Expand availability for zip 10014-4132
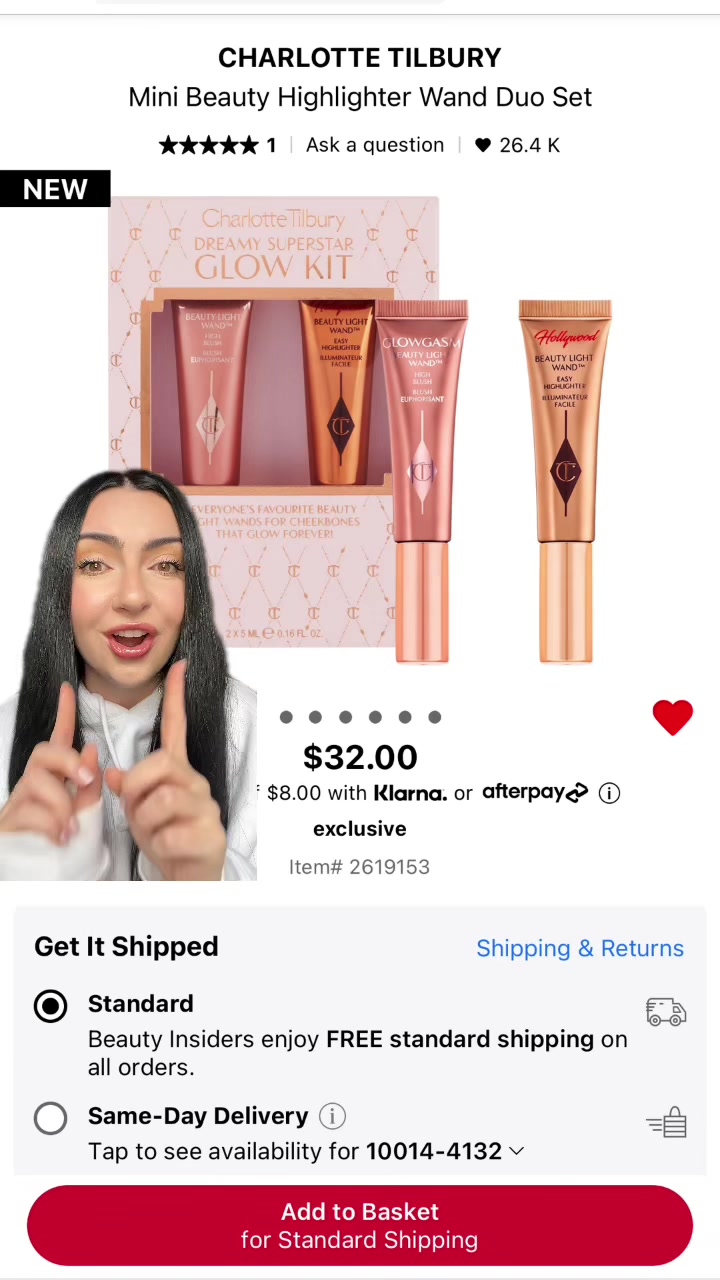 [516, 1151]
